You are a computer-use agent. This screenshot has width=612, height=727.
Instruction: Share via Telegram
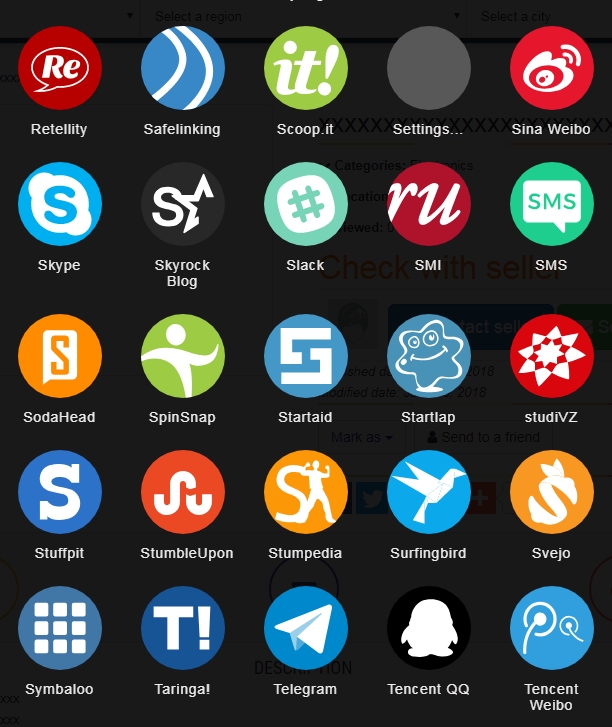click(306, 628)
